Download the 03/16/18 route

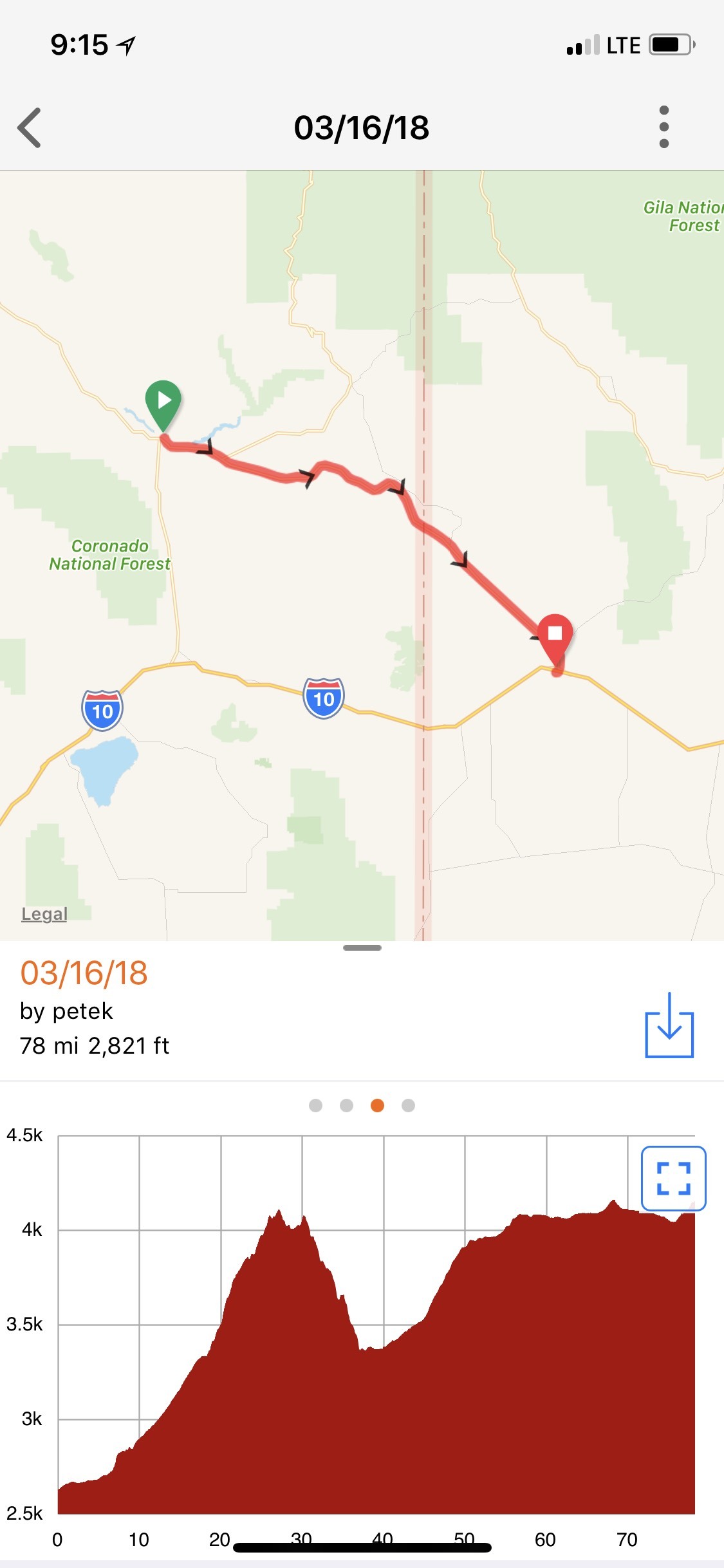(669, 1025)
